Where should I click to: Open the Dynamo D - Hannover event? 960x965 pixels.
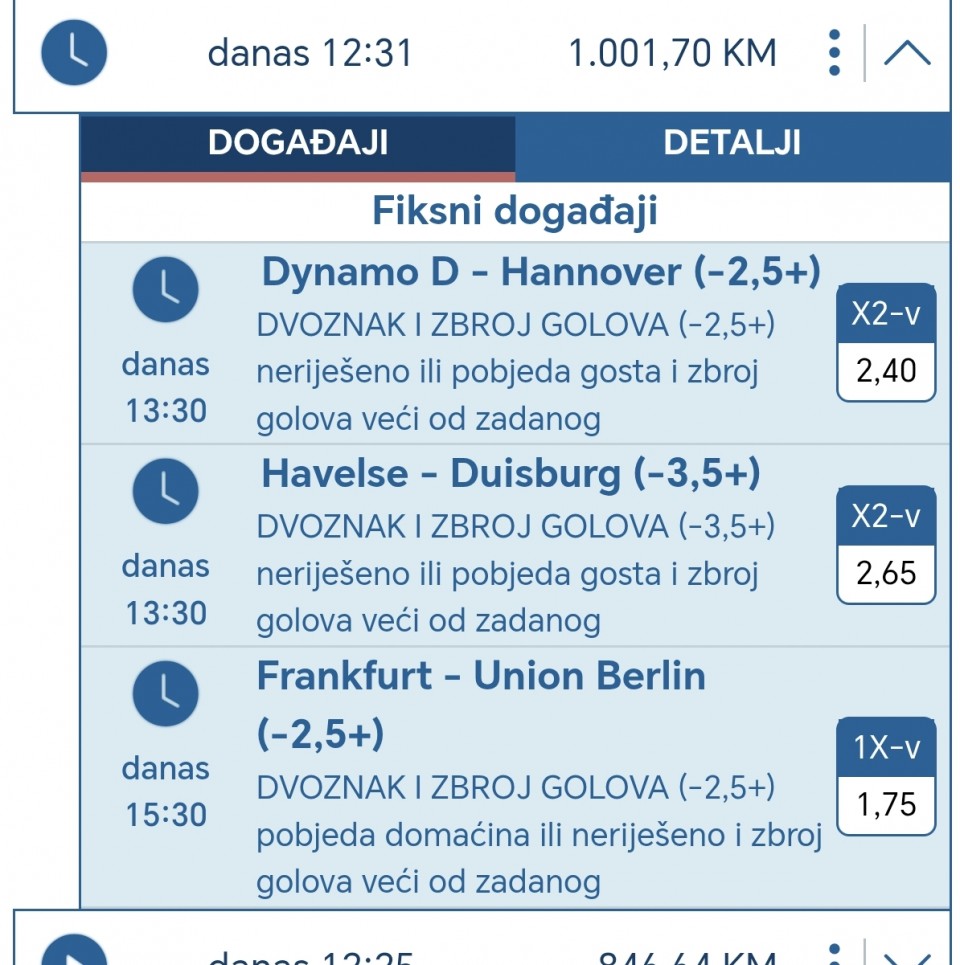tap(541, 272)
